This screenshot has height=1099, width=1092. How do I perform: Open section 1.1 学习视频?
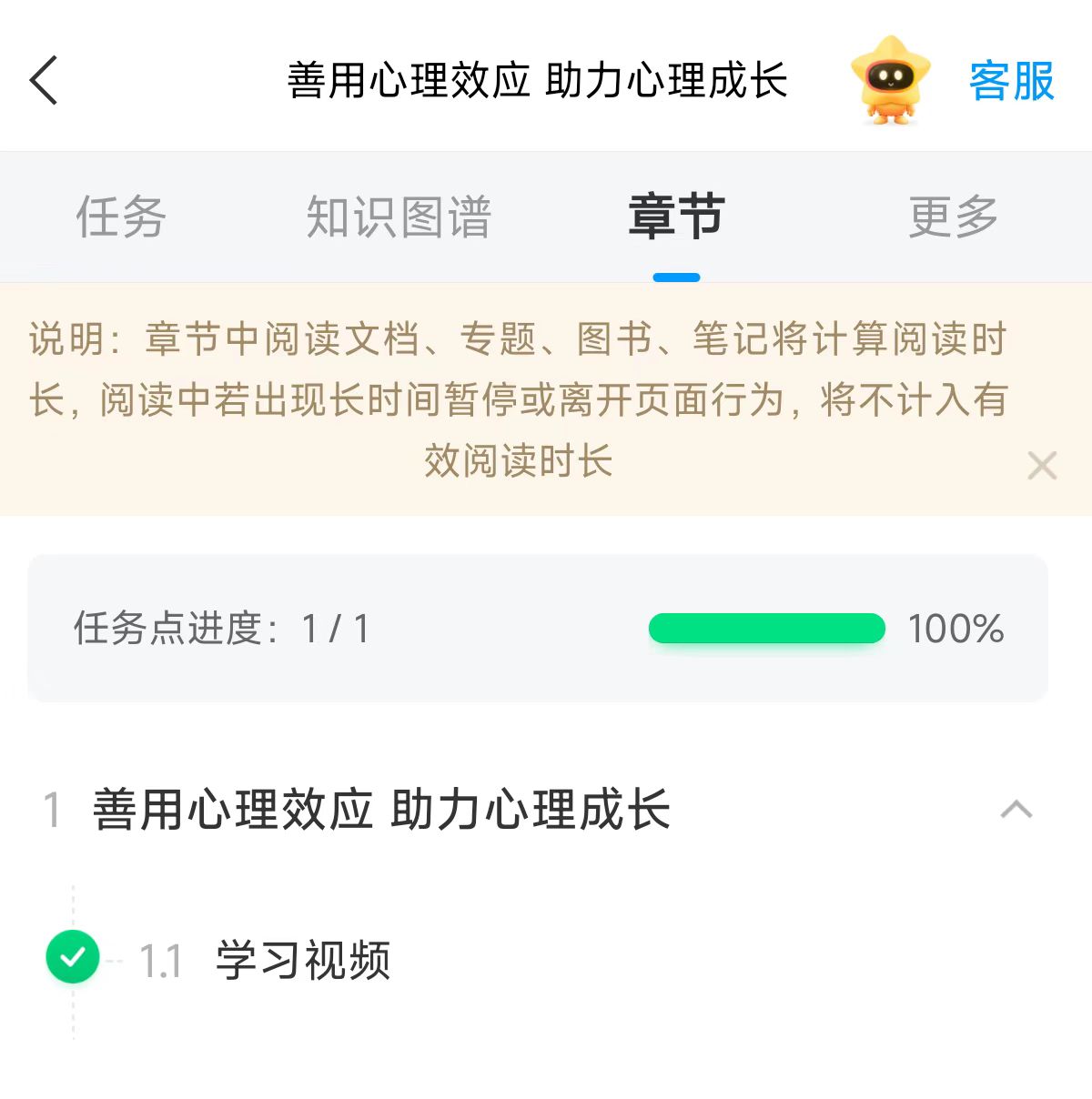pos(302,961)
